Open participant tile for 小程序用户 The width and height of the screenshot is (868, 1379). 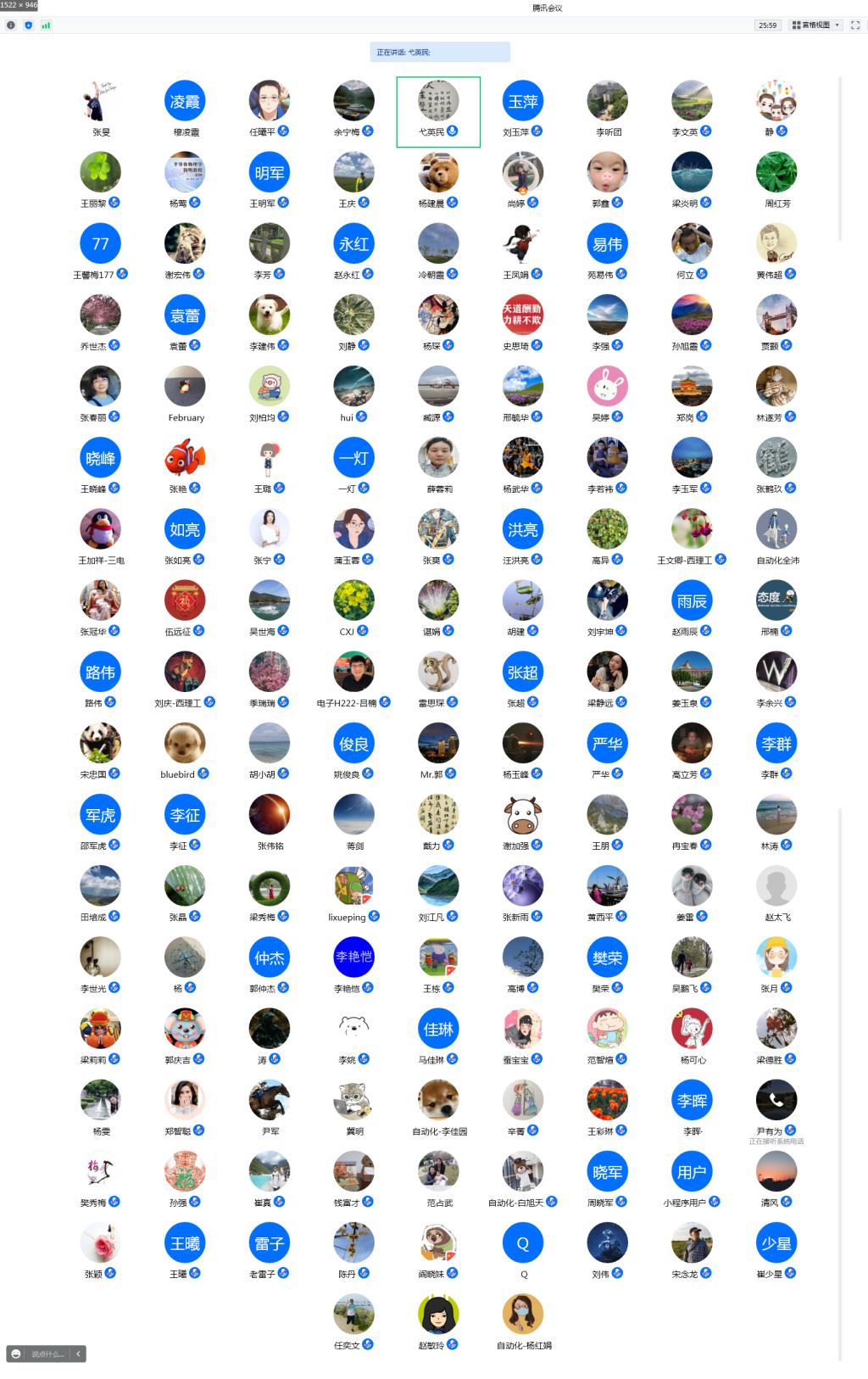tap(692, 1174)
